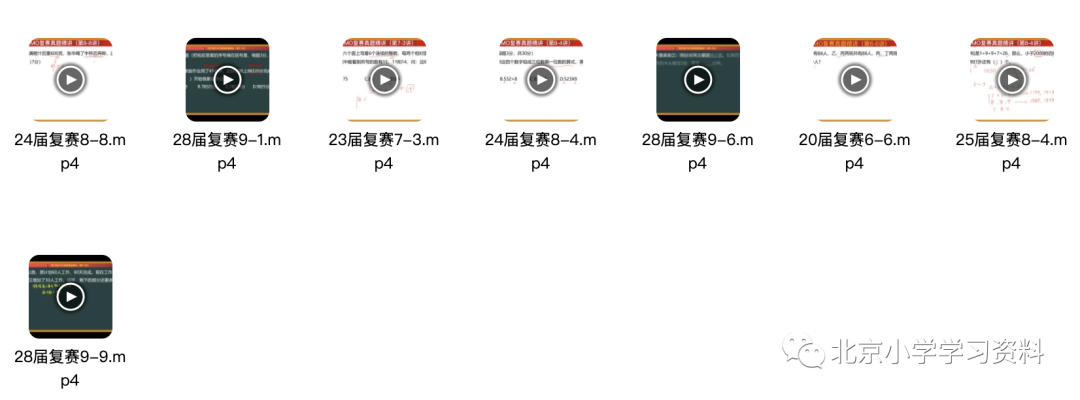Open the video 25届复赛8-4.mp4

tap(1011, 80)
